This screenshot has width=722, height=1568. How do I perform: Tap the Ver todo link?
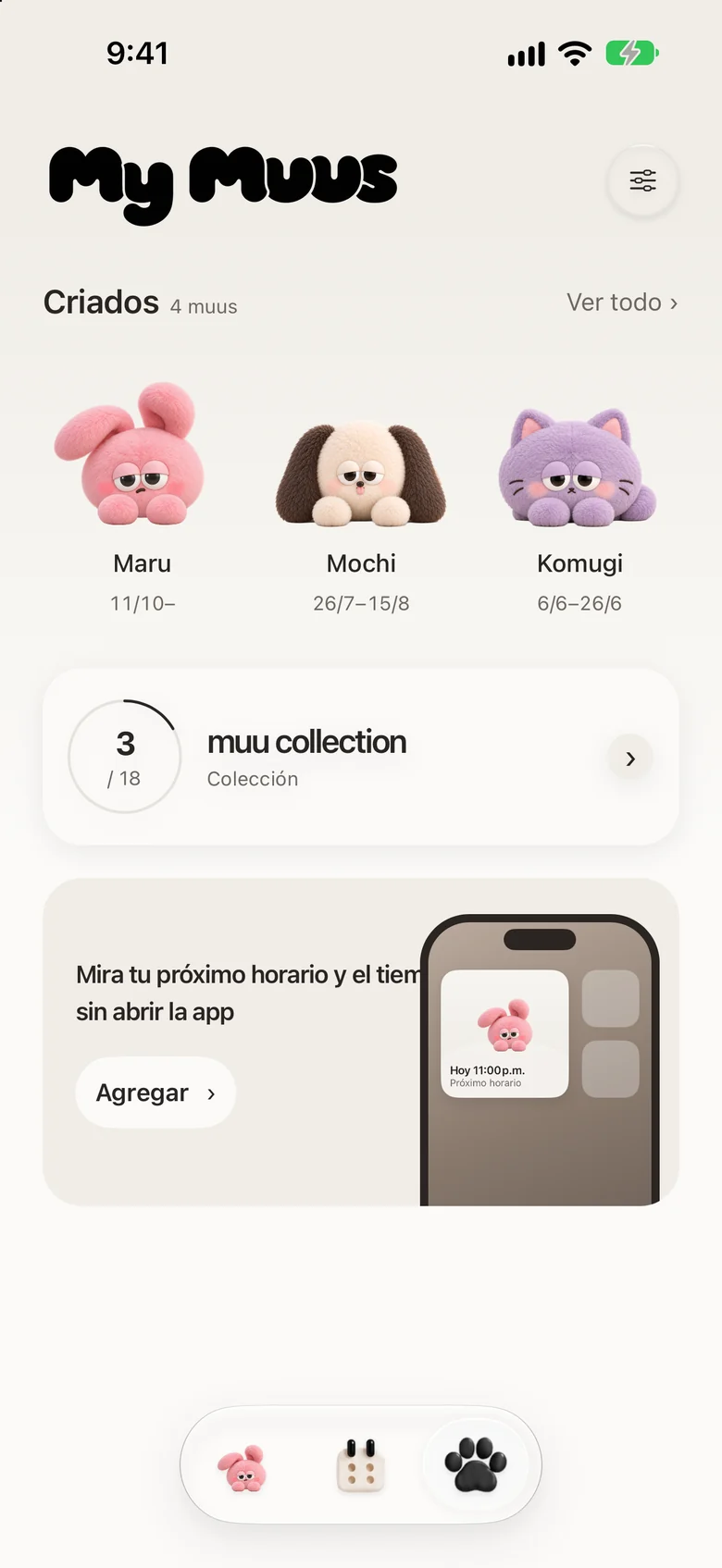pyautogui.click(x=622, y=302)
